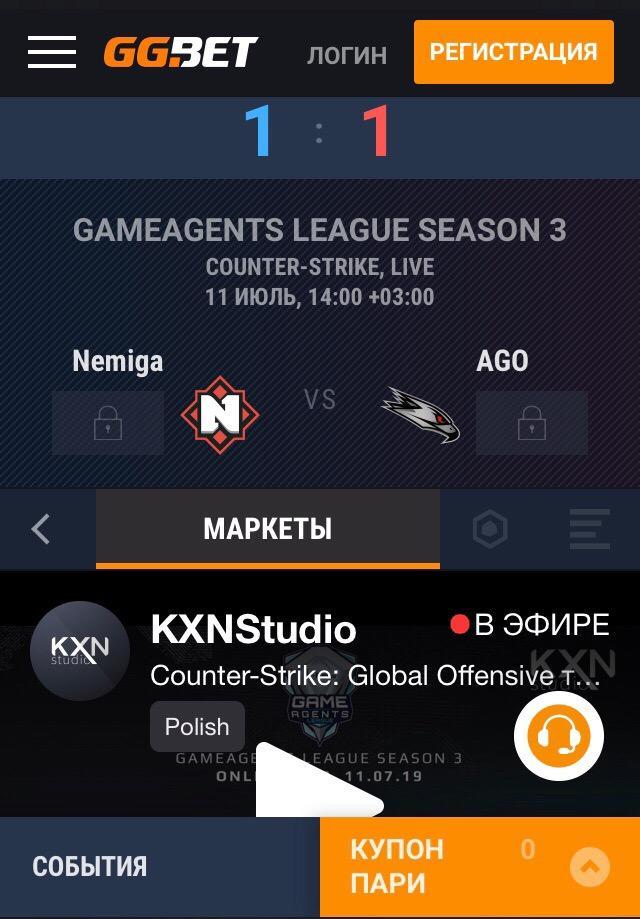Go back with the left arrow

(x=41, y=529)
